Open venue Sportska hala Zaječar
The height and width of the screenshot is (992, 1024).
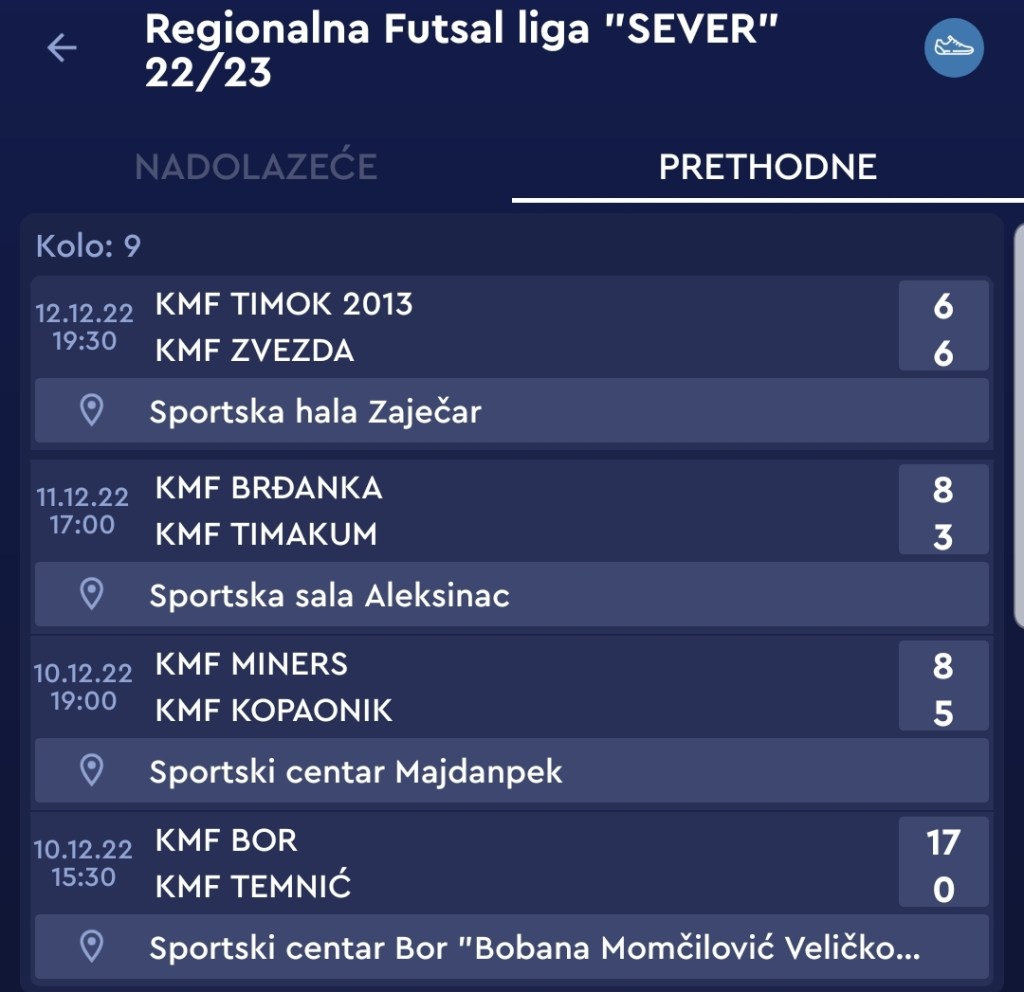pos(510,411)
